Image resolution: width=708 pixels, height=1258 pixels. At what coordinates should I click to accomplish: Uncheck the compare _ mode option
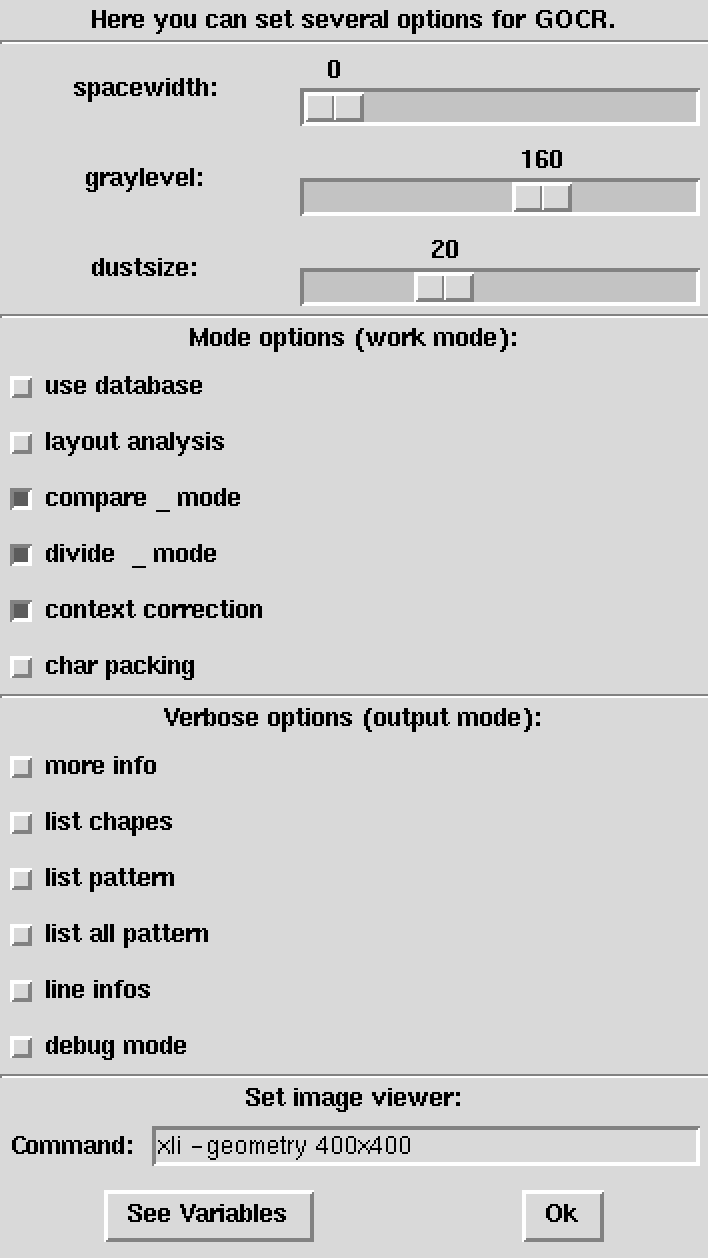(x=21, y=499)
